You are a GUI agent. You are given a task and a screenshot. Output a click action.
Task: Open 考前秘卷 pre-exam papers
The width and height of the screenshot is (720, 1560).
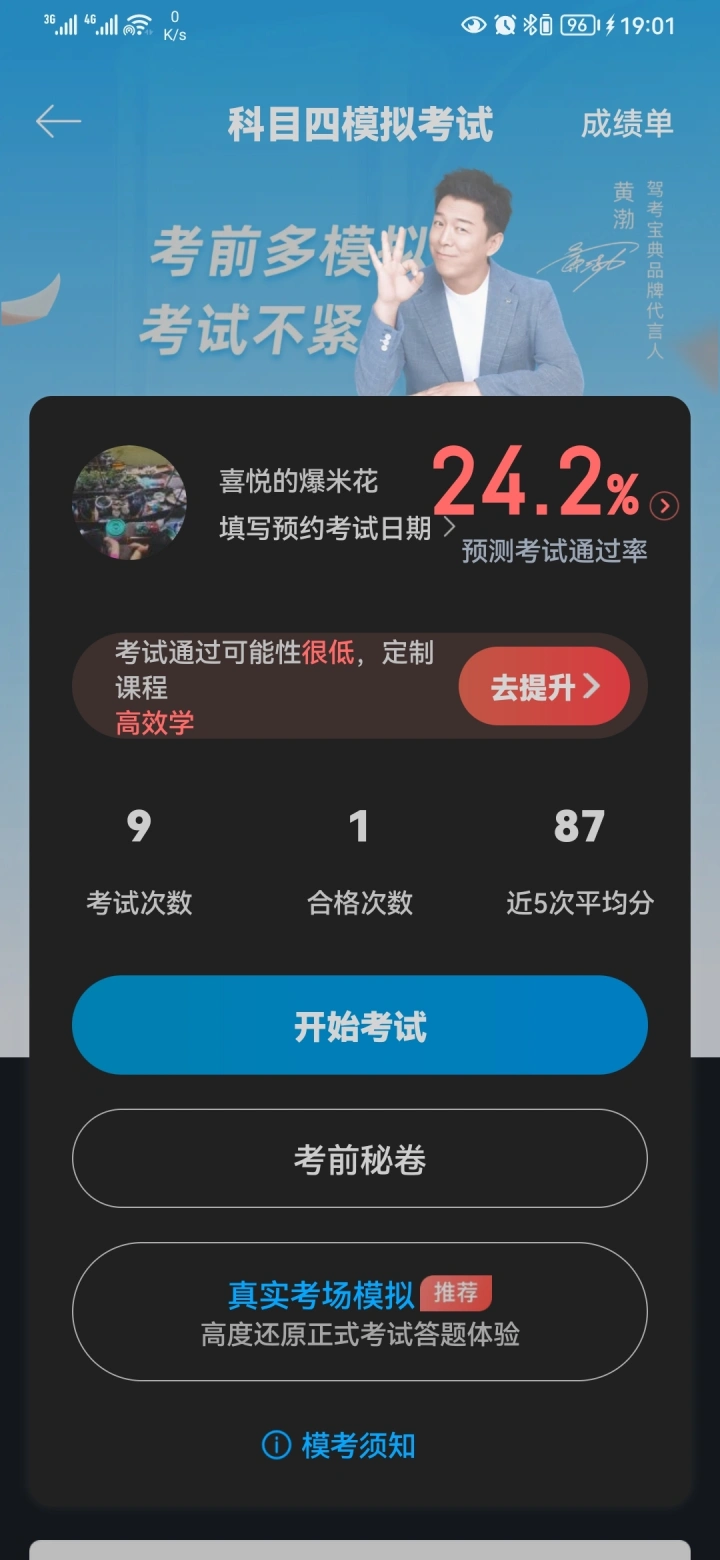pyautogui.click(x=360, y=1159)
